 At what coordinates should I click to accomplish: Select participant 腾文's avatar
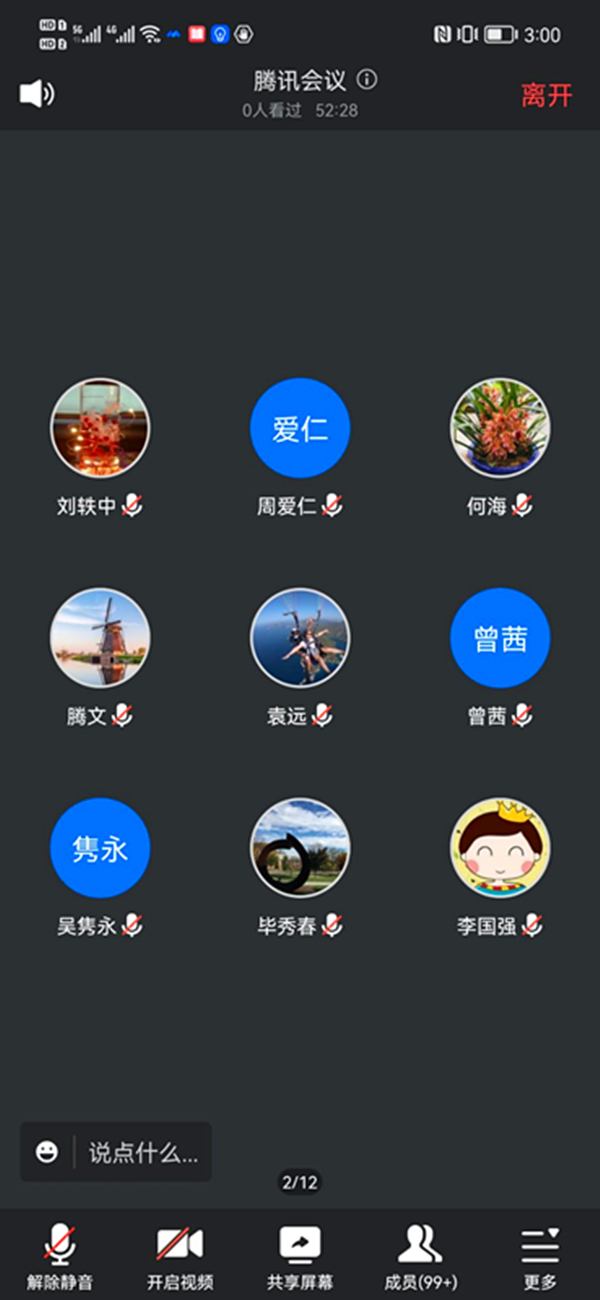[x=100, y=638]
